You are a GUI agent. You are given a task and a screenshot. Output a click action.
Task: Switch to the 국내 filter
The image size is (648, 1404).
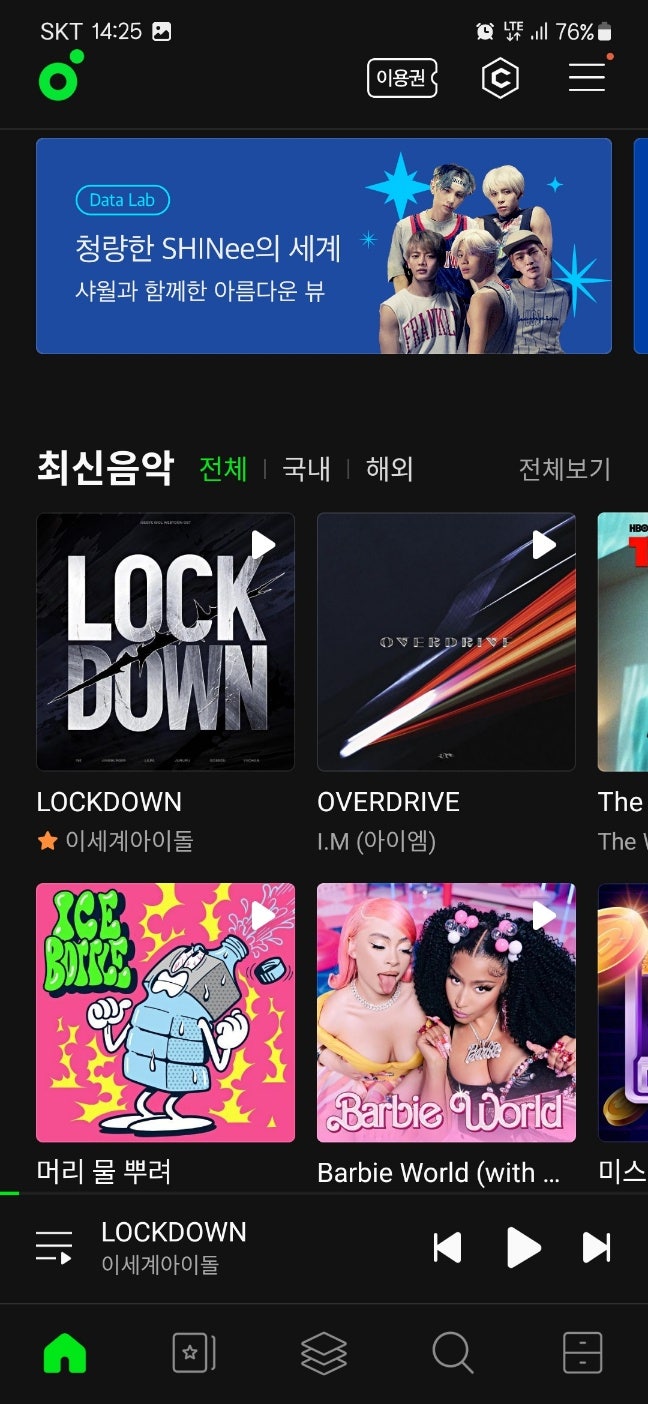(306, 469)
